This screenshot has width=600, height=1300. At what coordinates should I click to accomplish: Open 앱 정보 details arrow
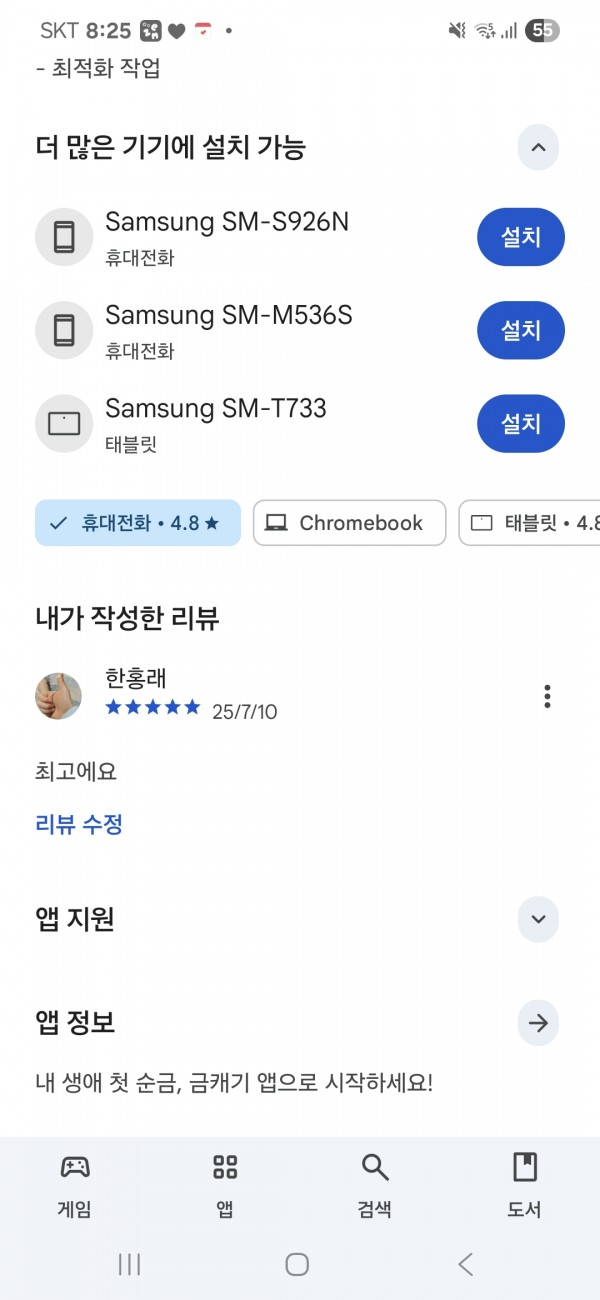click(538, 1023)
